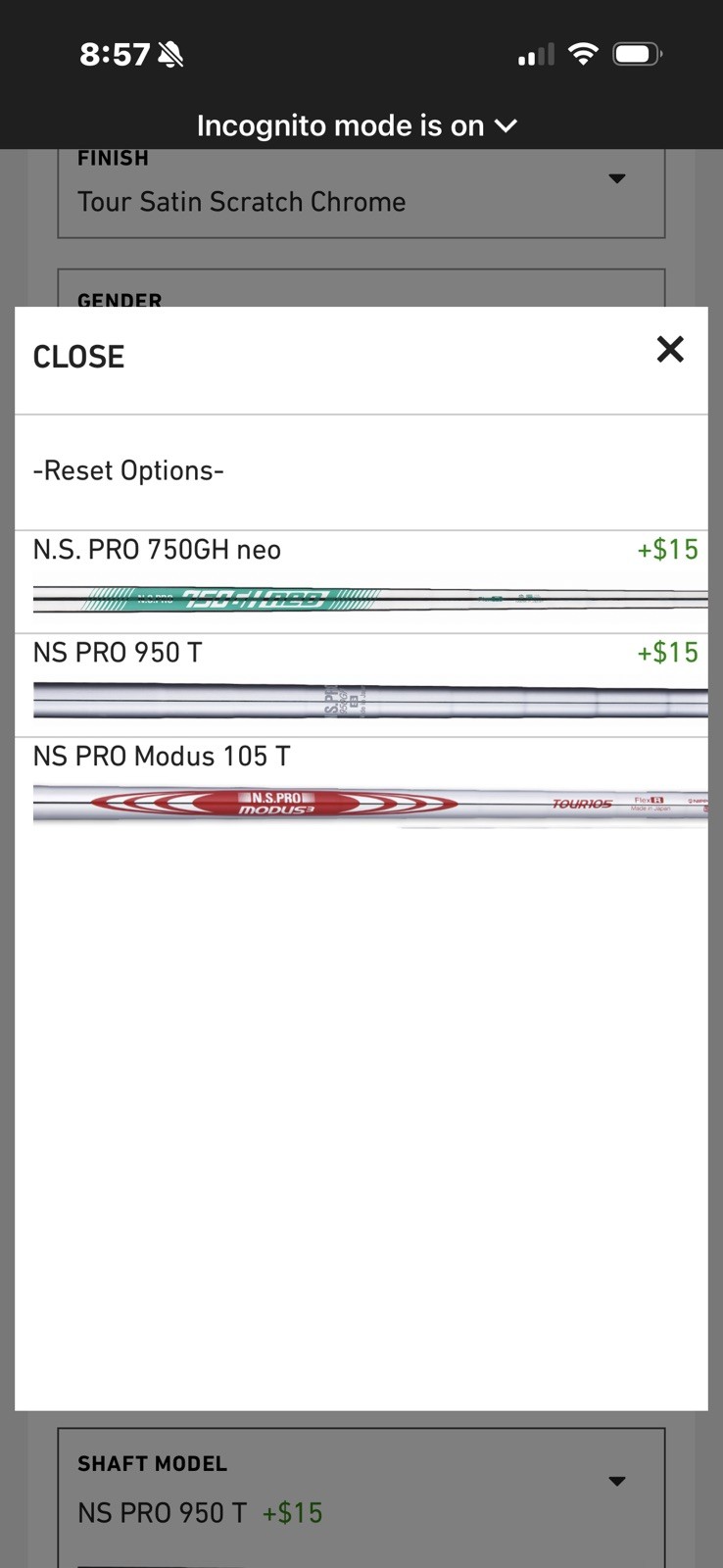Choose NS PRO Modus 105 T shaft
This screenshot has width=723, height=1568.
[361, 784]
